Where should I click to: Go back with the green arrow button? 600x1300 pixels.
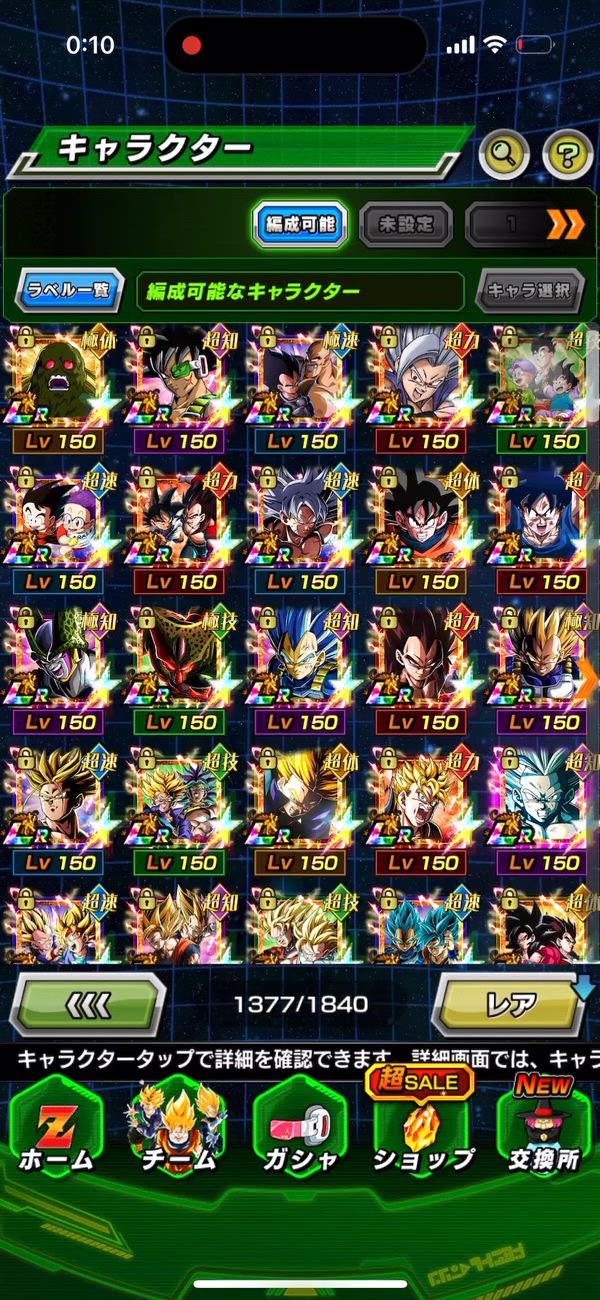point(87,1003)
